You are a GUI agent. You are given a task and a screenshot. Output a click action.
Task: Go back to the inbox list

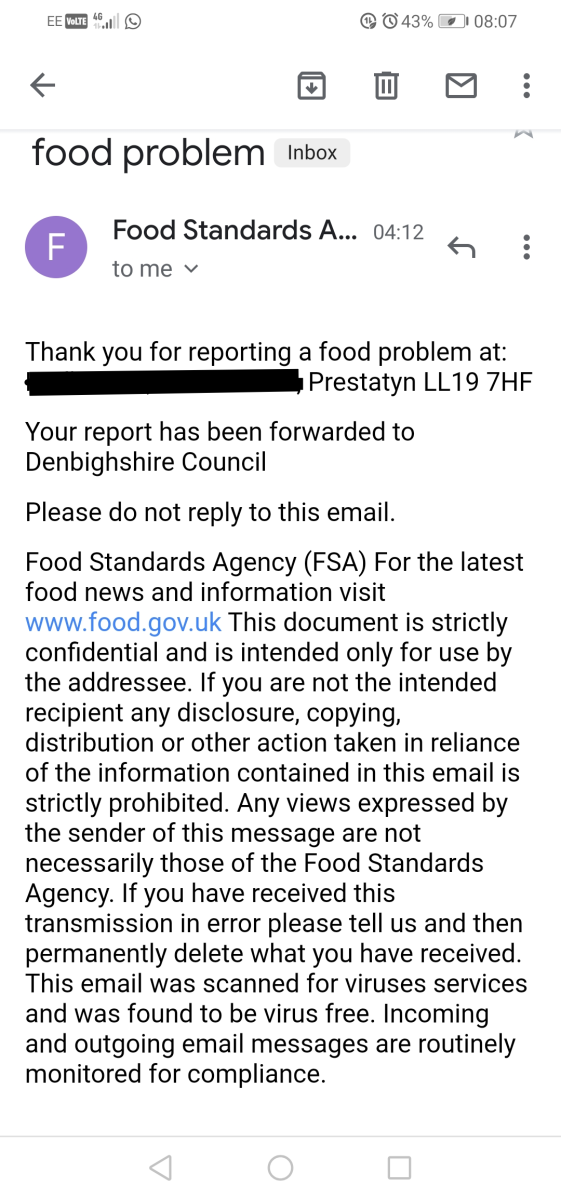click(x=42, y=86)
